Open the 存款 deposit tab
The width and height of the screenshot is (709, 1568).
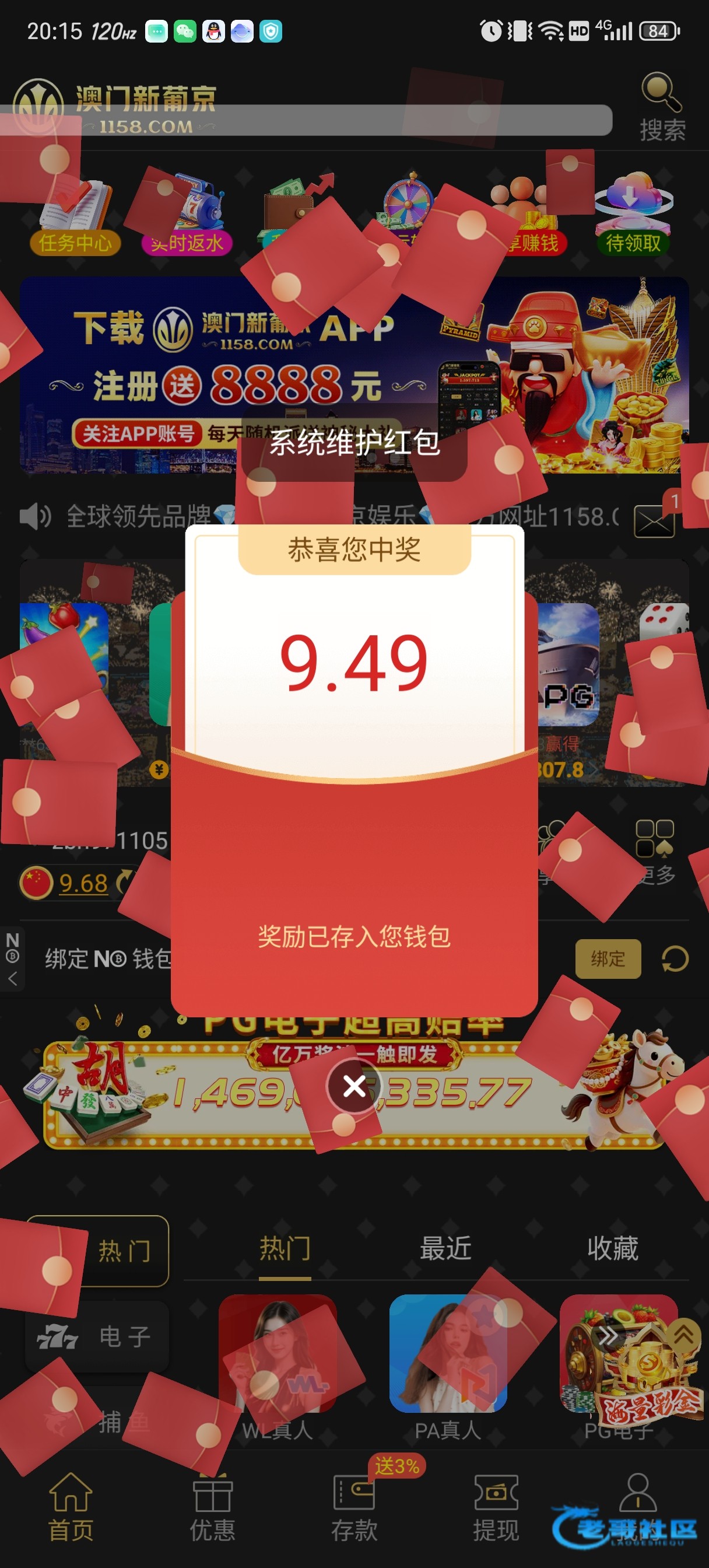click(354, 1507)
